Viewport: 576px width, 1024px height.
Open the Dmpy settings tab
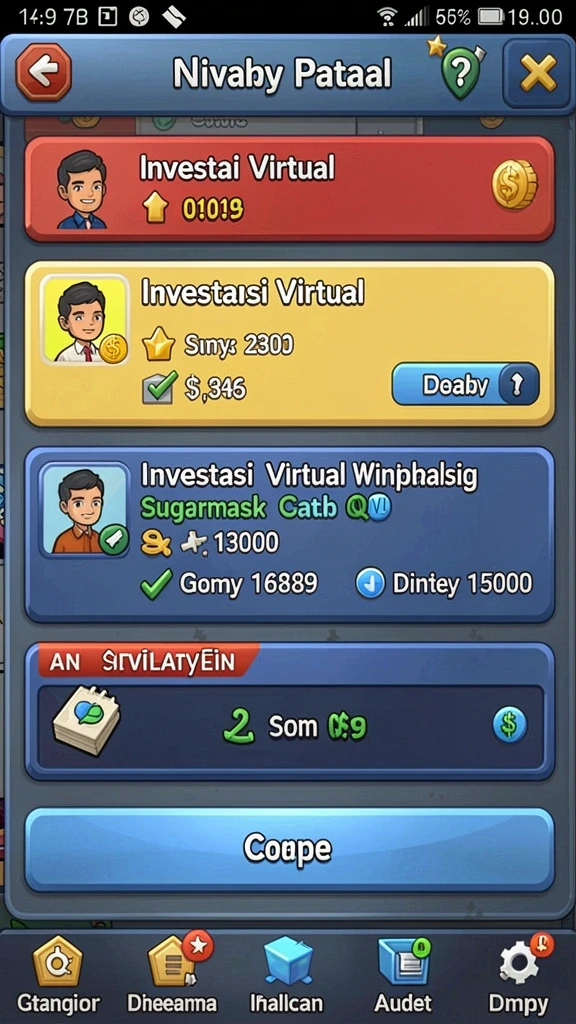[520, 974]
